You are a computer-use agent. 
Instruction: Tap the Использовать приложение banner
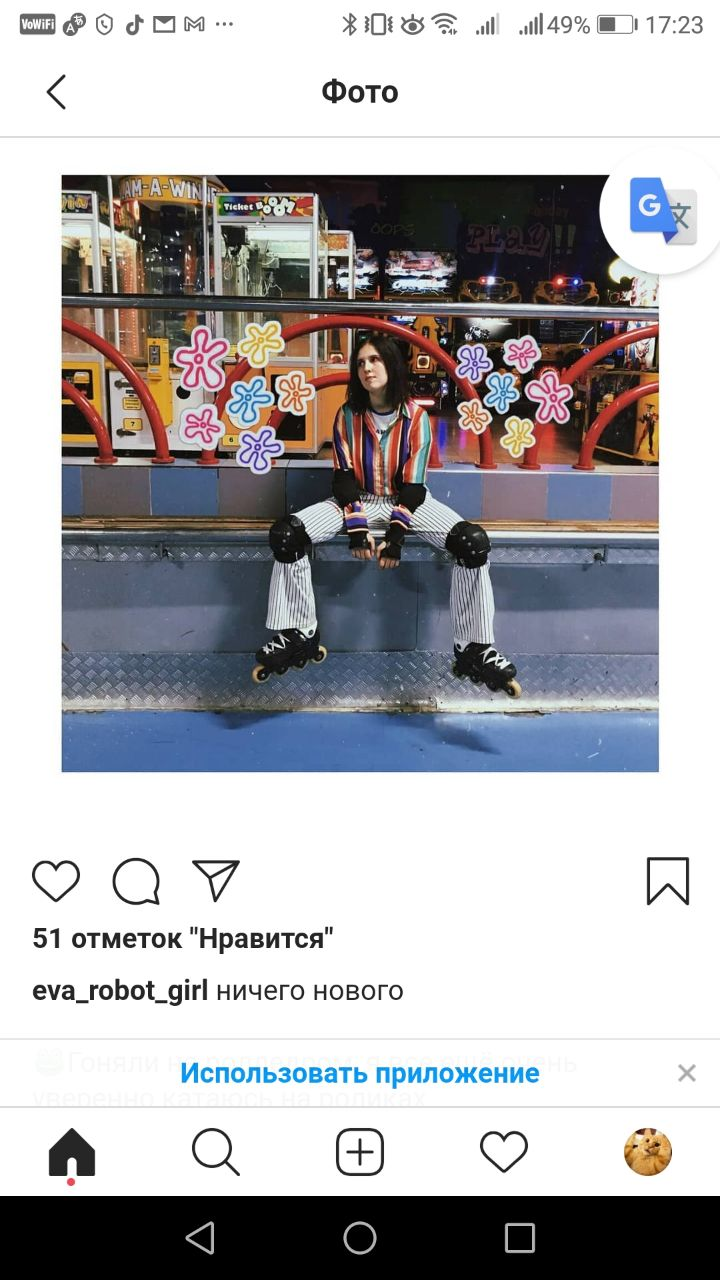360,1073
